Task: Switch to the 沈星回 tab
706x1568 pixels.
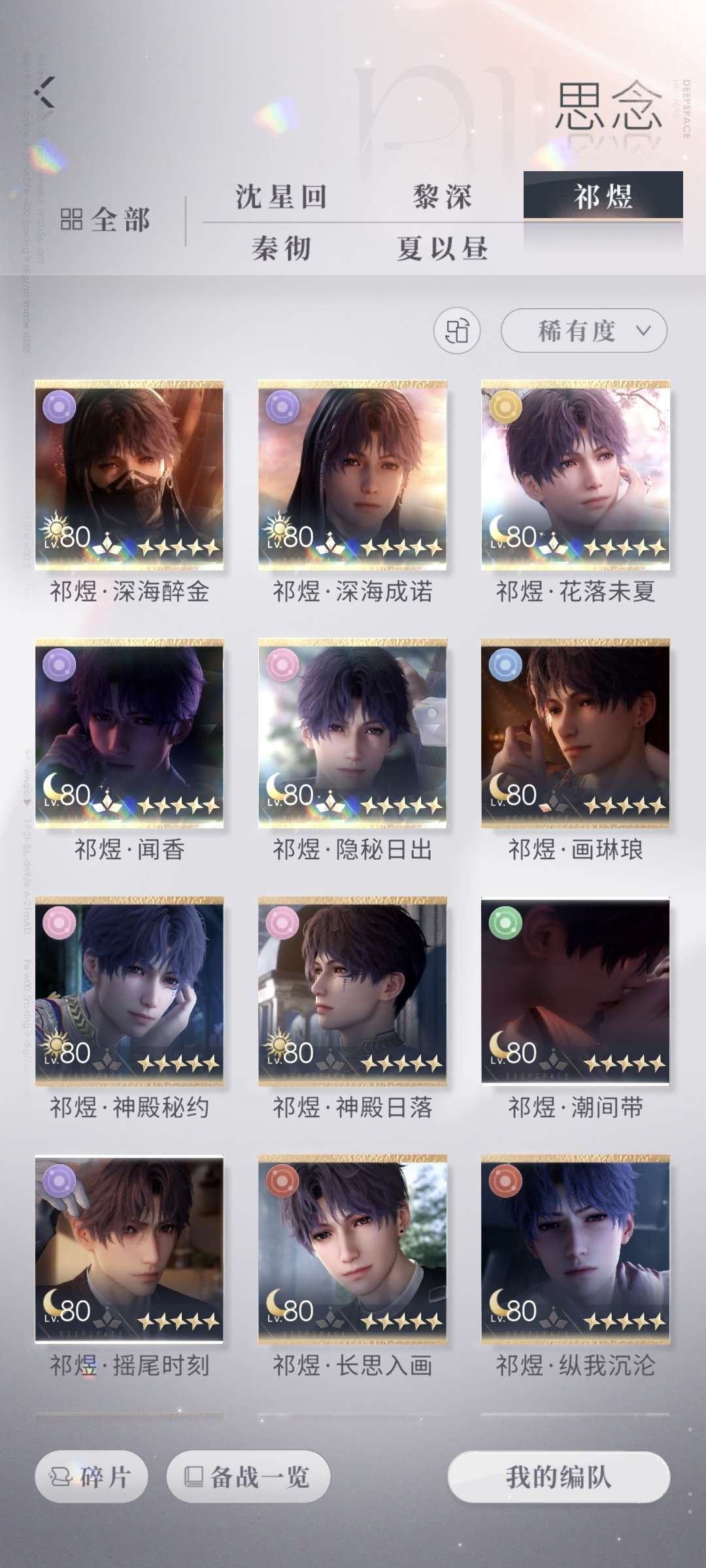Action: tap(281, 196)
